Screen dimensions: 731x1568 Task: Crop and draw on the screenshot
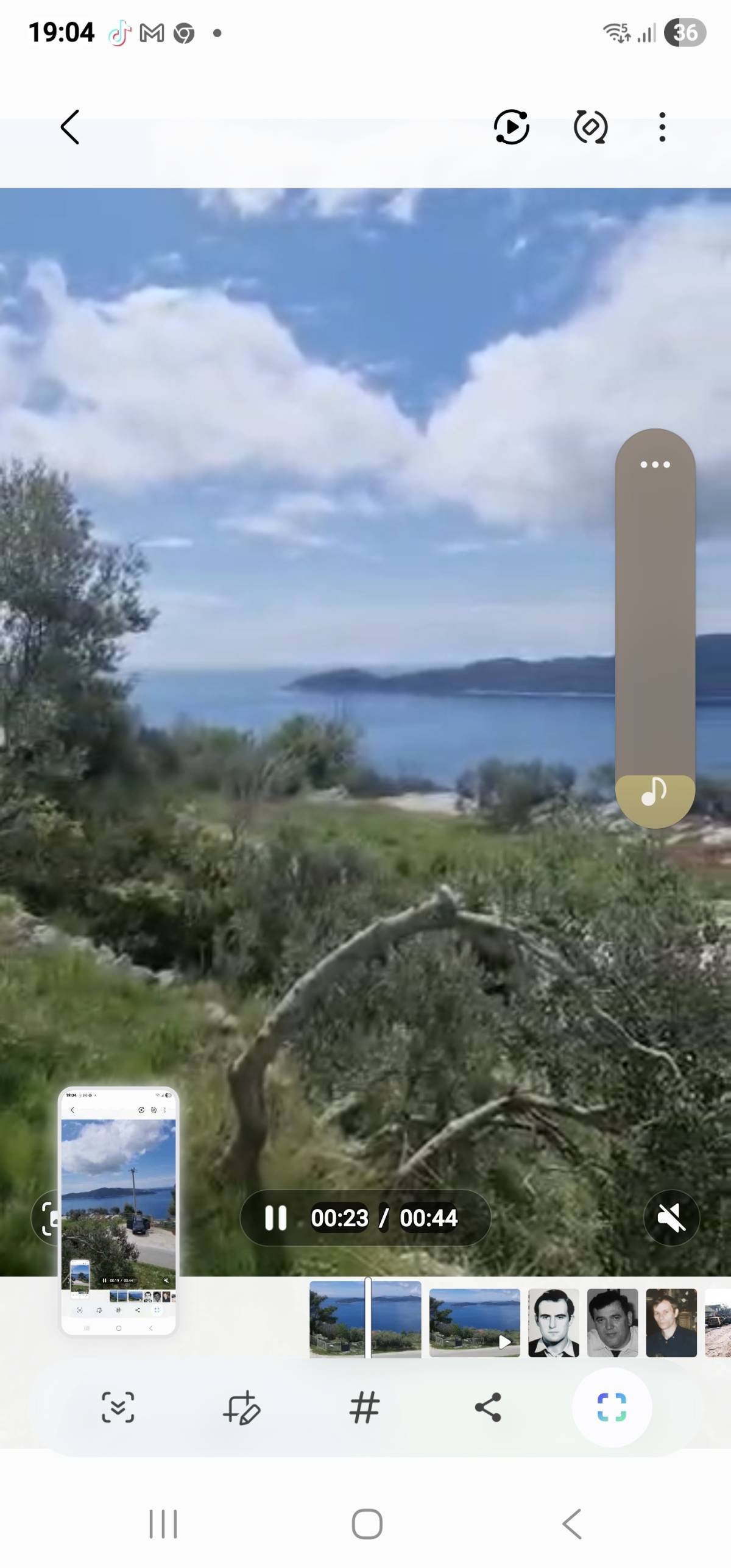[242, 1408]
